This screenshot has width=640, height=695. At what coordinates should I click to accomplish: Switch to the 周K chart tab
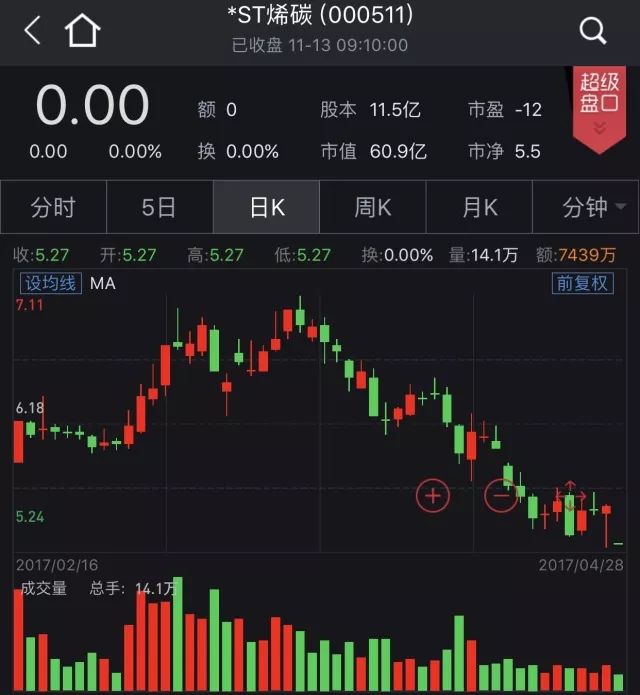point(373,207)
